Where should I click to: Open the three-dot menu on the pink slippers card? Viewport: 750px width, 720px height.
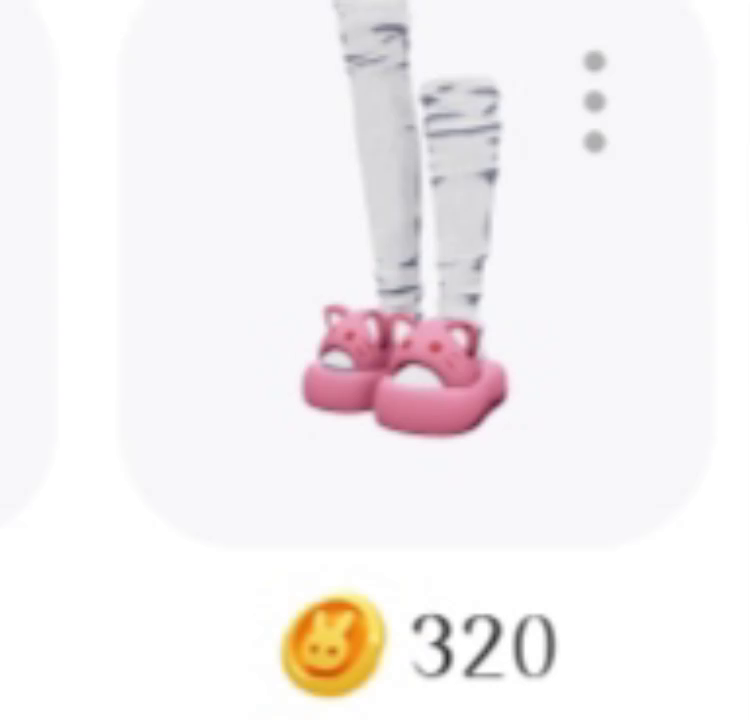pos(595,101)
